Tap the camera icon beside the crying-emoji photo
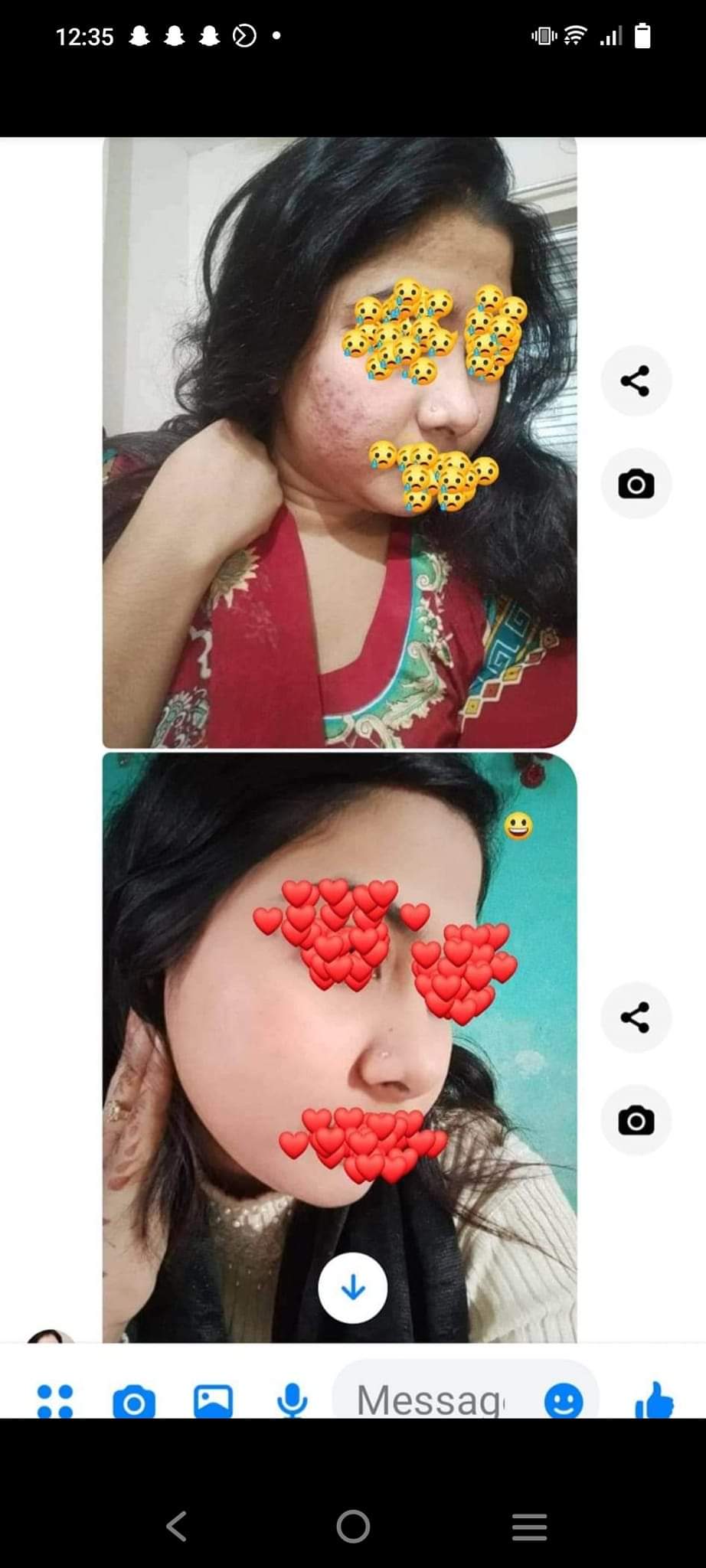706x1568 pixels. coord(636,484)
